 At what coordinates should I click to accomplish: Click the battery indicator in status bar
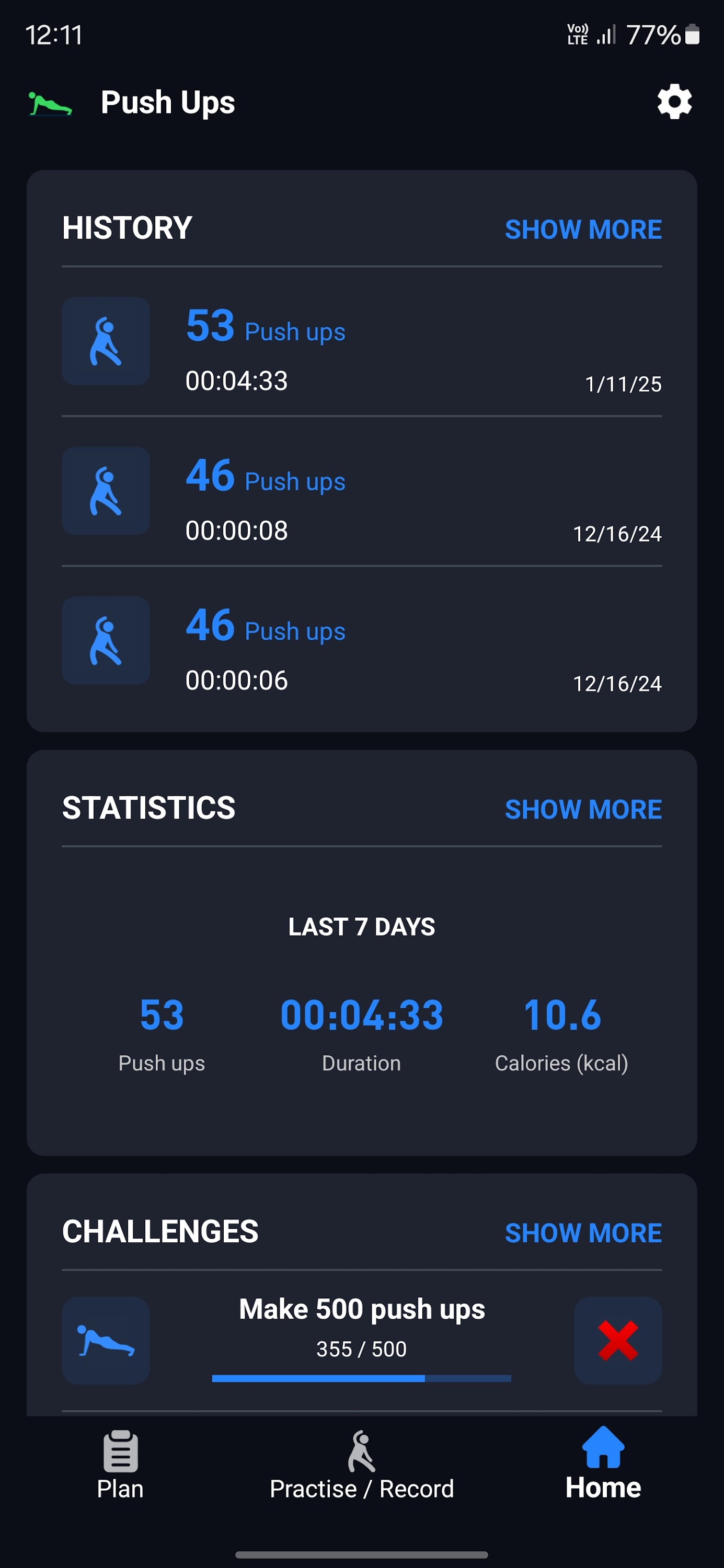pos(692,34)
